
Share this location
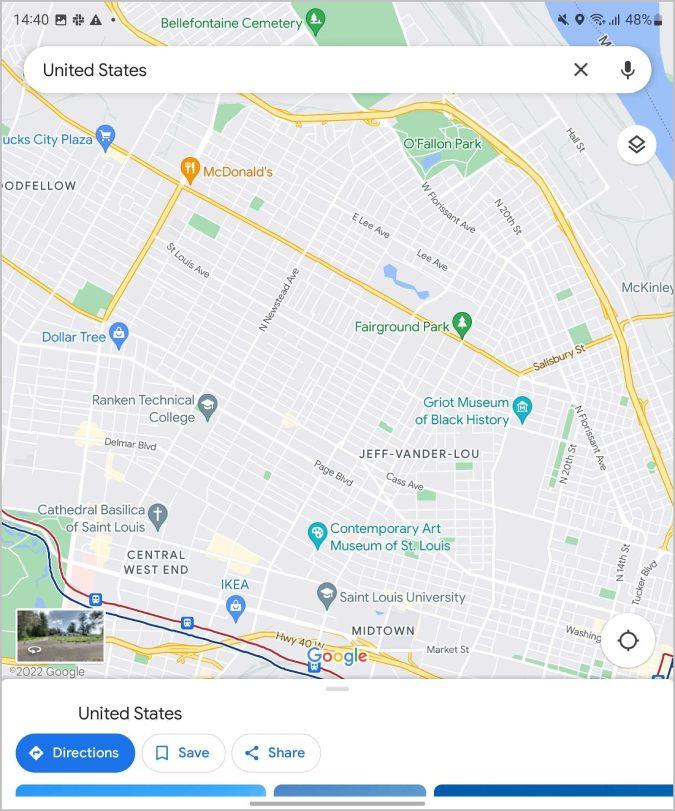pos(275,753)
